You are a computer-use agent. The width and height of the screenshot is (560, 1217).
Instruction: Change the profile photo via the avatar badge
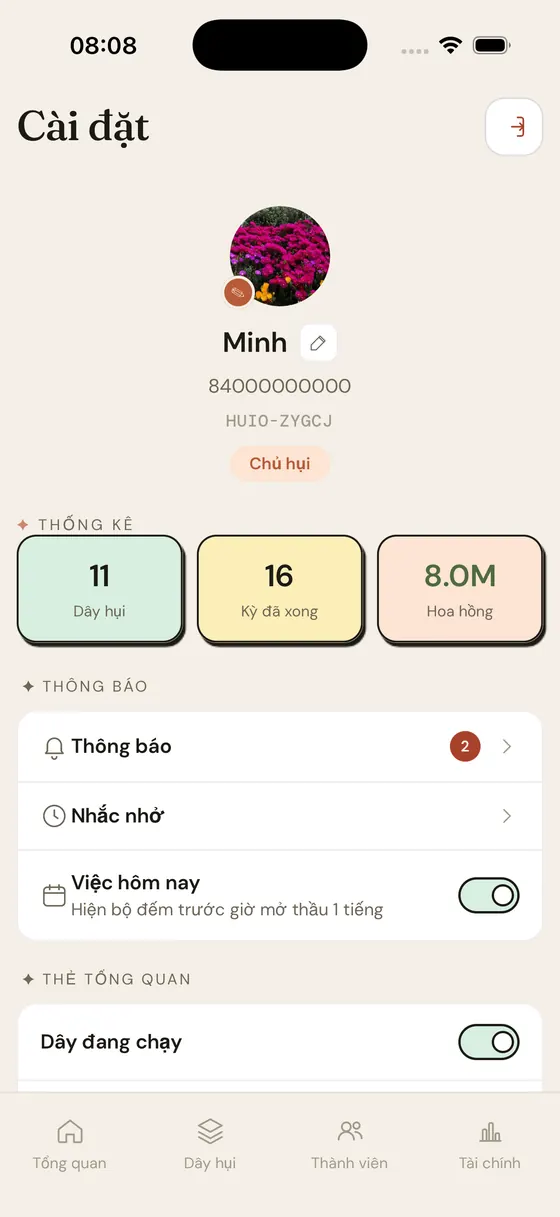(238, 293)
